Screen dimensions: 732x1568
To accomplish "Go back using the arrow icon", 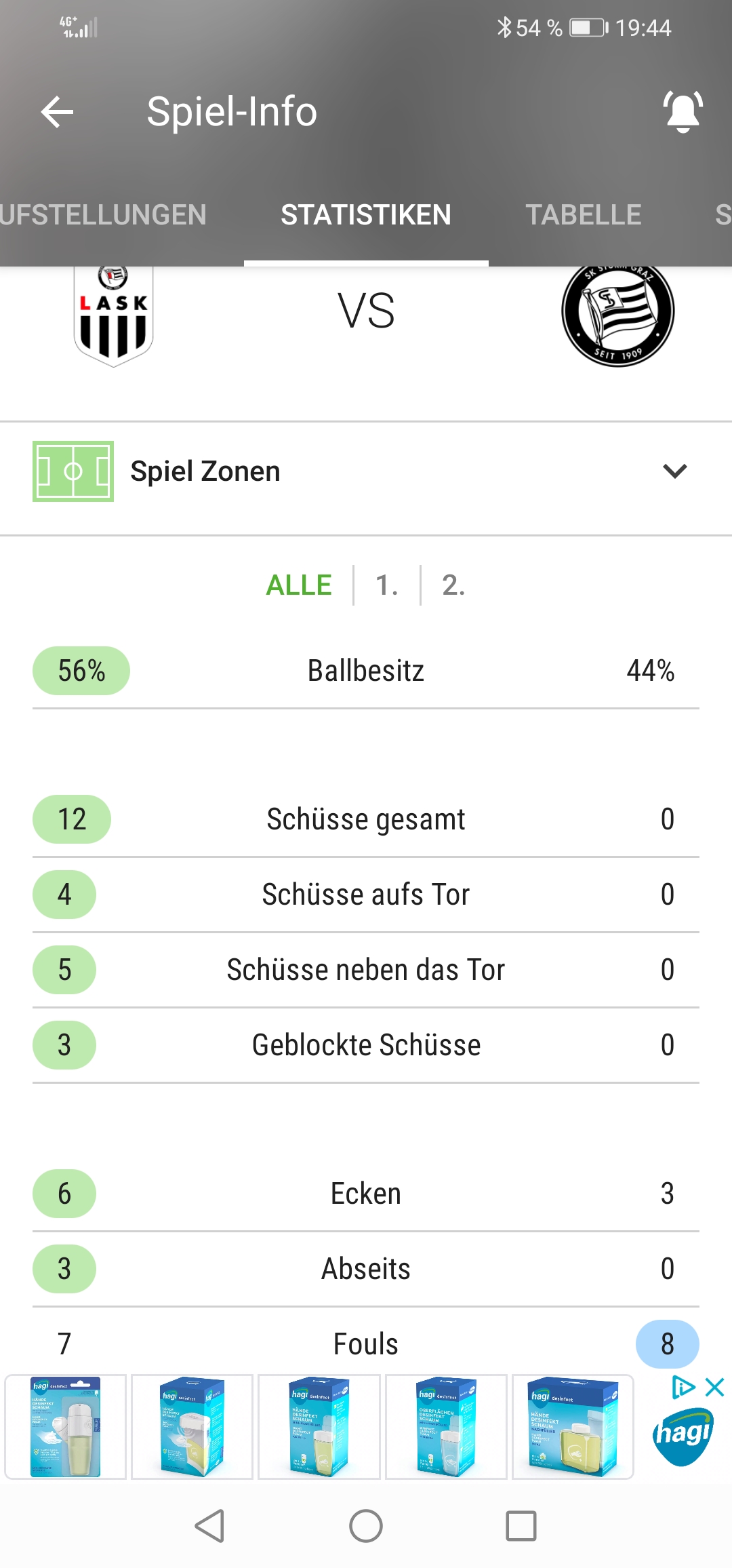I will pos(57,112).
